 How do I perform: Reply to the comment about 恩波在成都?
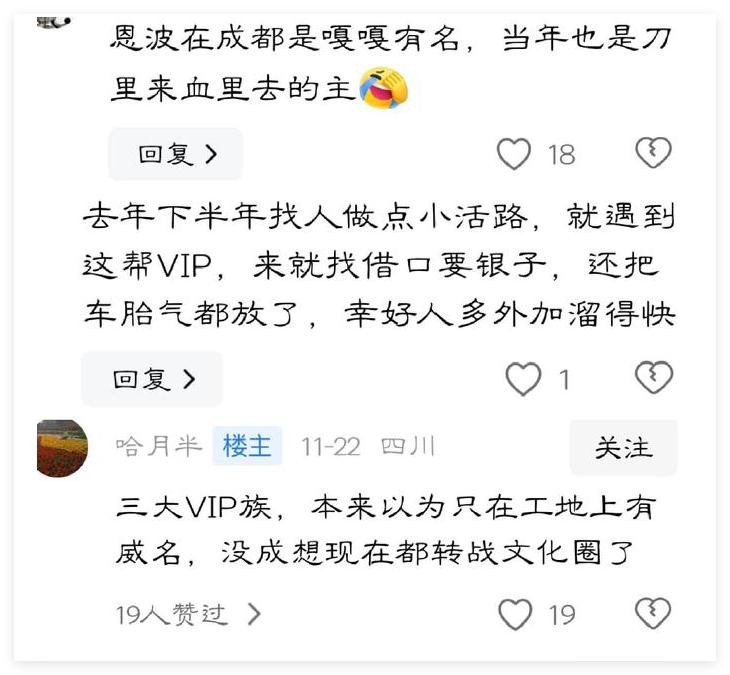point(175,154)
